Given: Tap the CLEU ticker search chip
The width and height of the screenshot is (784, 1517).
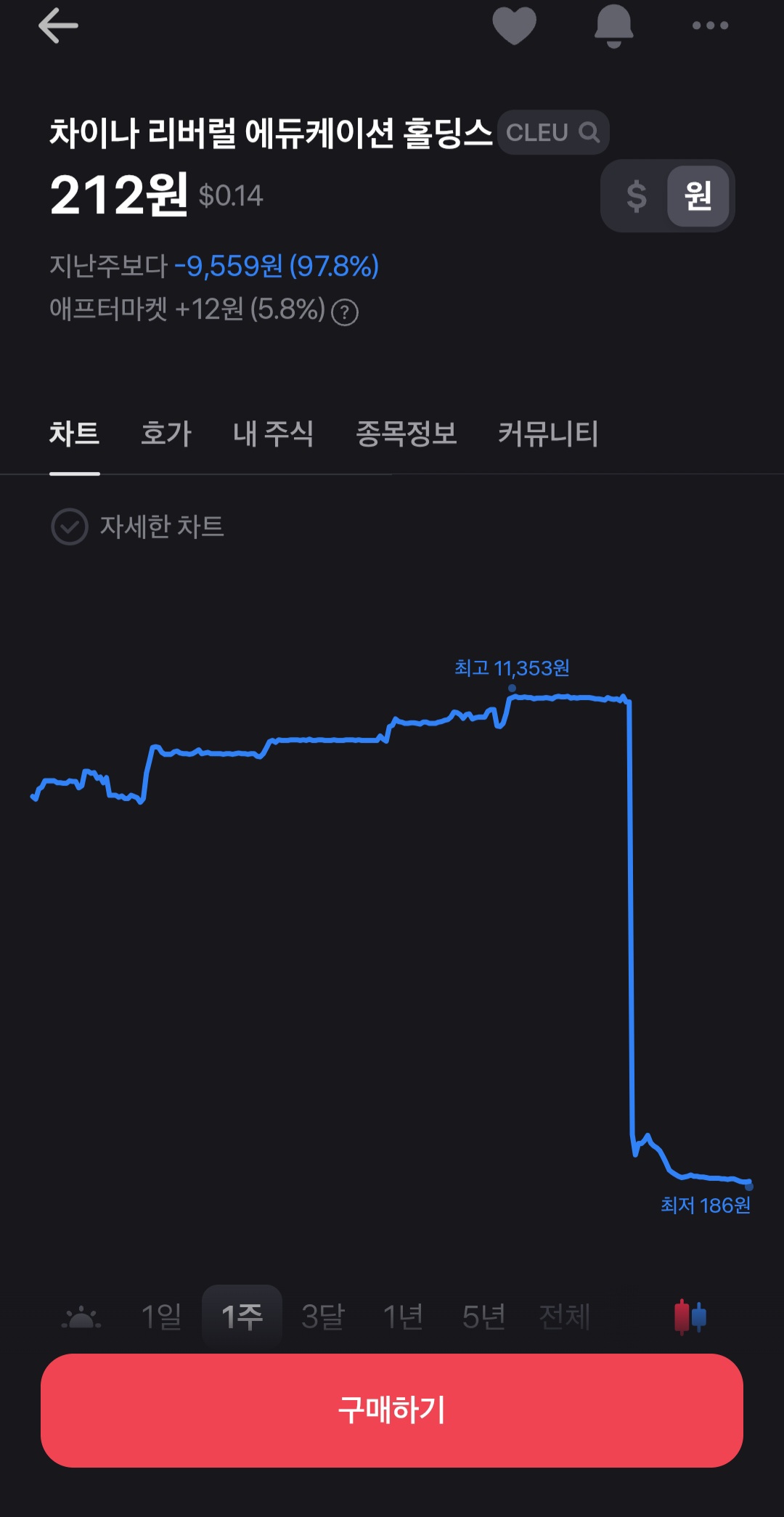Looking at the screenshot, I should [552, 133].
